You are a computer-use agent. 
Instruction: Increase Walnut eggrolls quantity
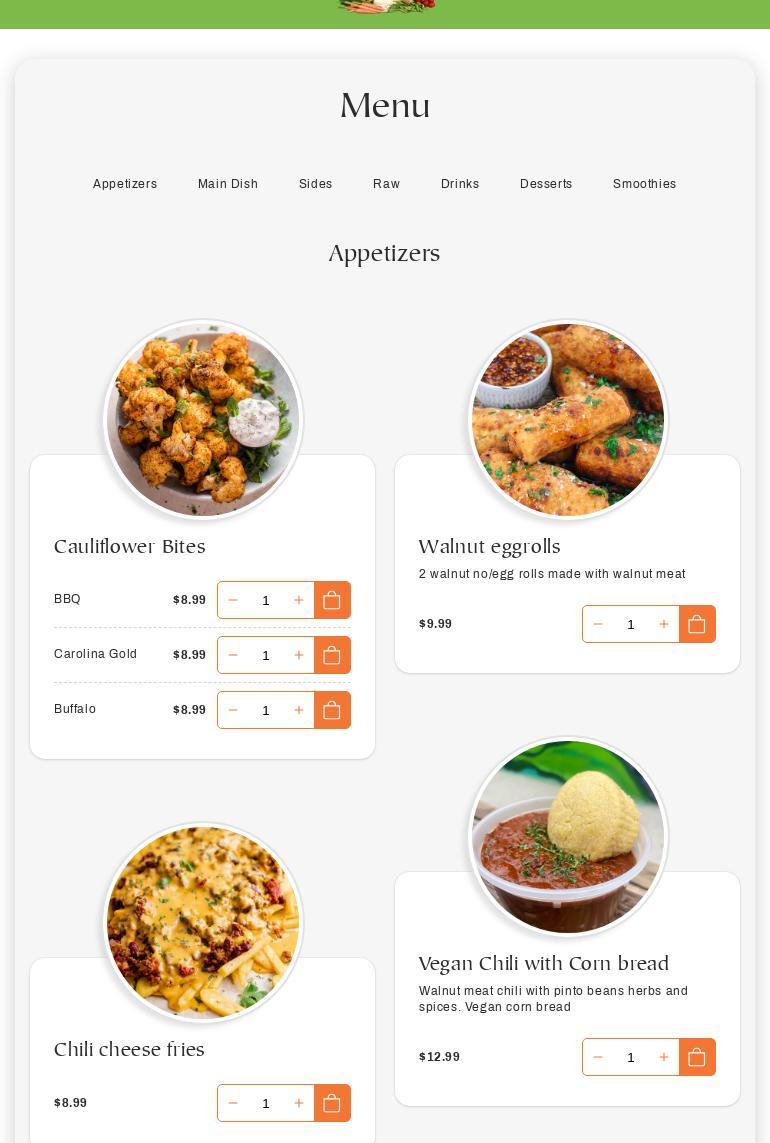pos(663,624)
